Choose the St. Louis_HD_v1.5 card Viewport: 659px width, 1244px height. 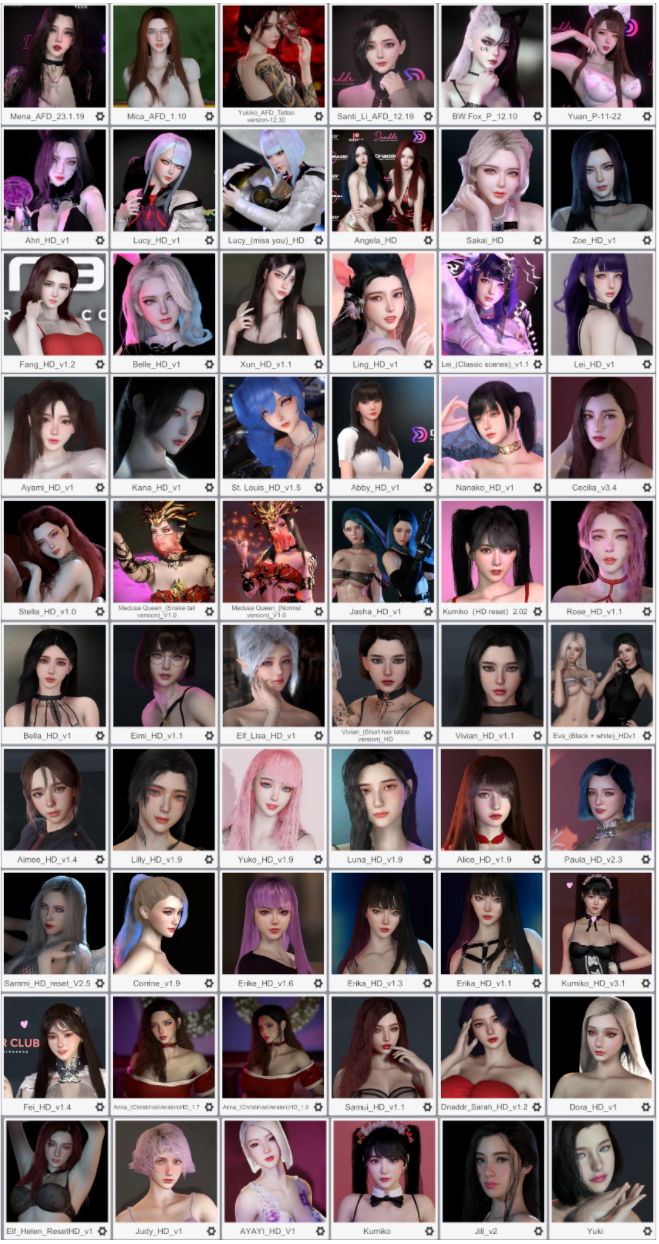(273, 428)
